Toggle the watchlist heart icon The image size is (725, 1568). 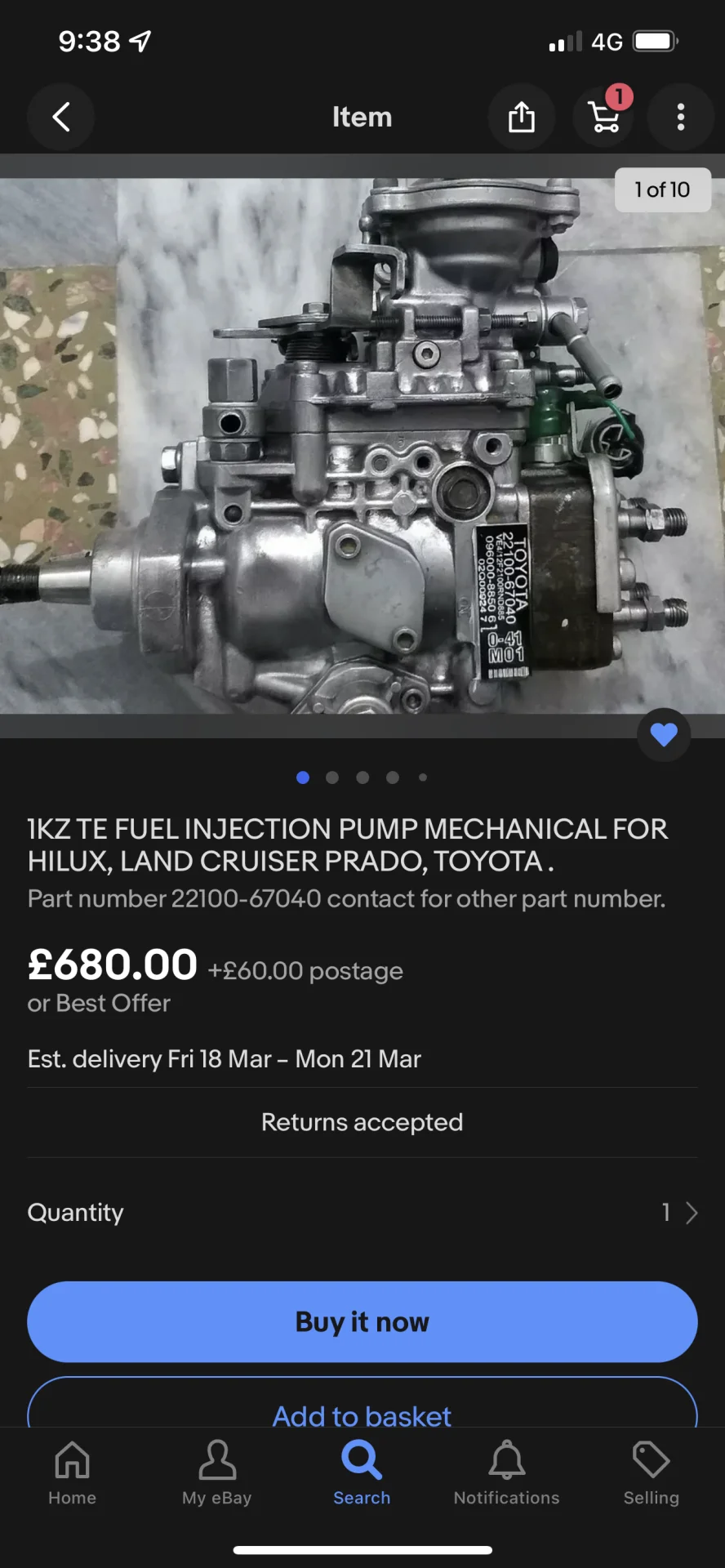663,735
